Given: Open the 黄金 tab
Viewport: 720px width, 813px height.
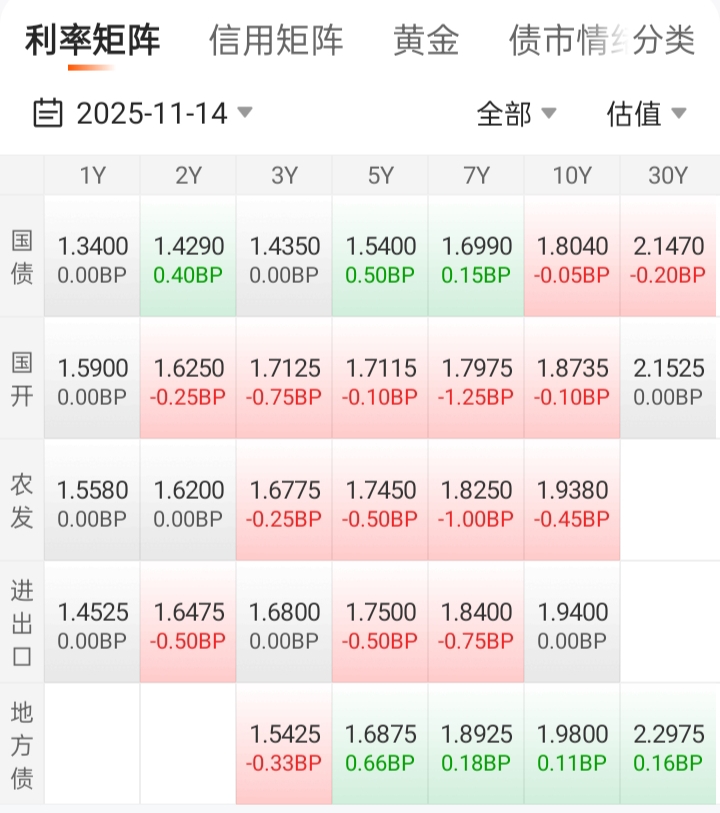Looking at the screenshot, I should (x=426, y=41).
